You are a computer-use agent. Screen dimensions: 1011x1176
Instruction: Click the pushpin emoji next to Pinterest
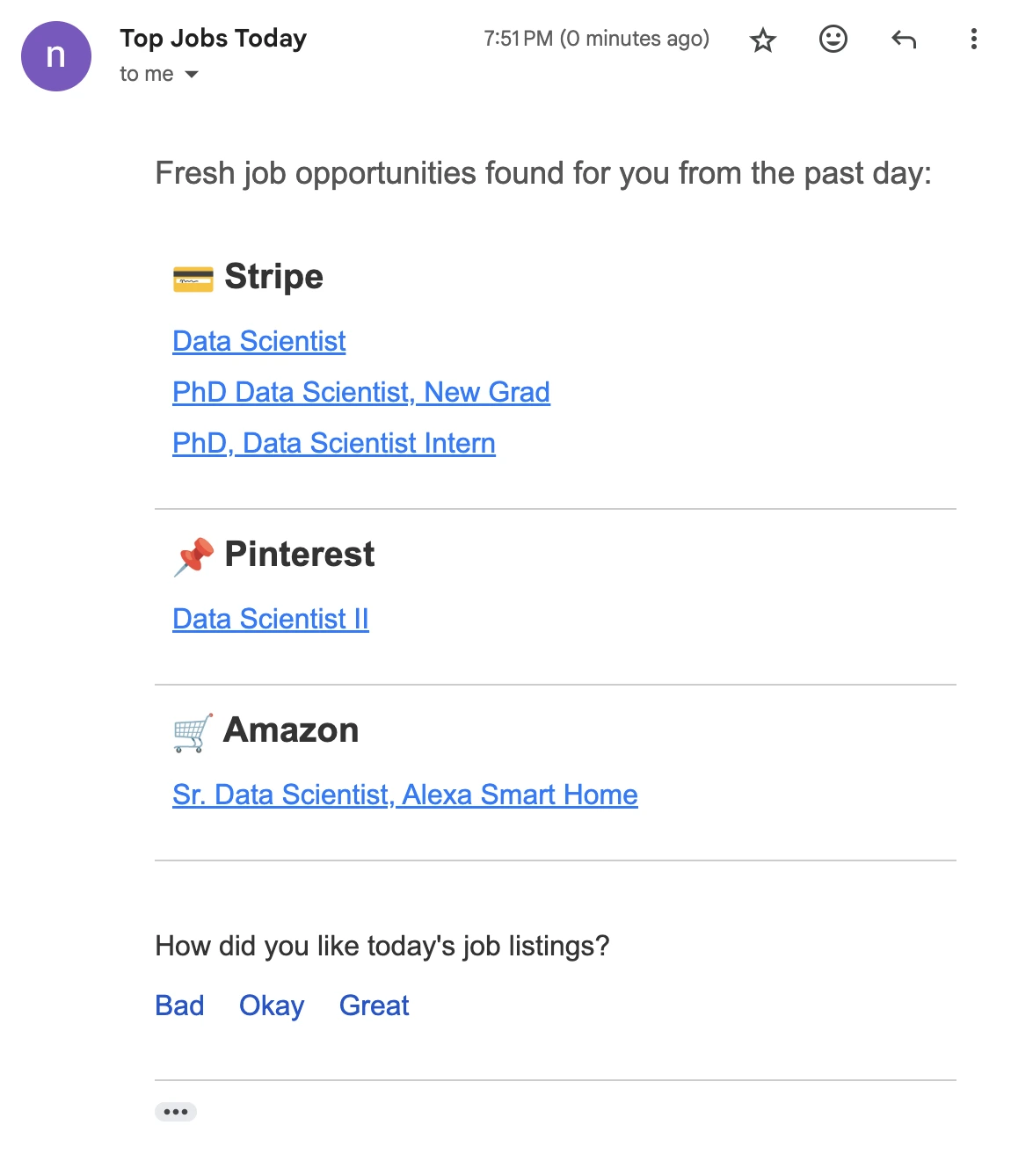[195, 554]
